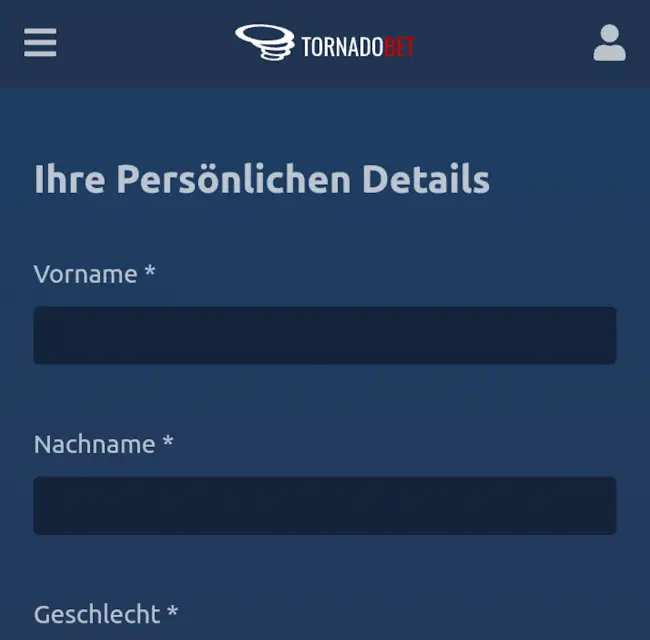Open the hamburger menu
The height and width of the screenshot is (640, 650).
[40, 42]
